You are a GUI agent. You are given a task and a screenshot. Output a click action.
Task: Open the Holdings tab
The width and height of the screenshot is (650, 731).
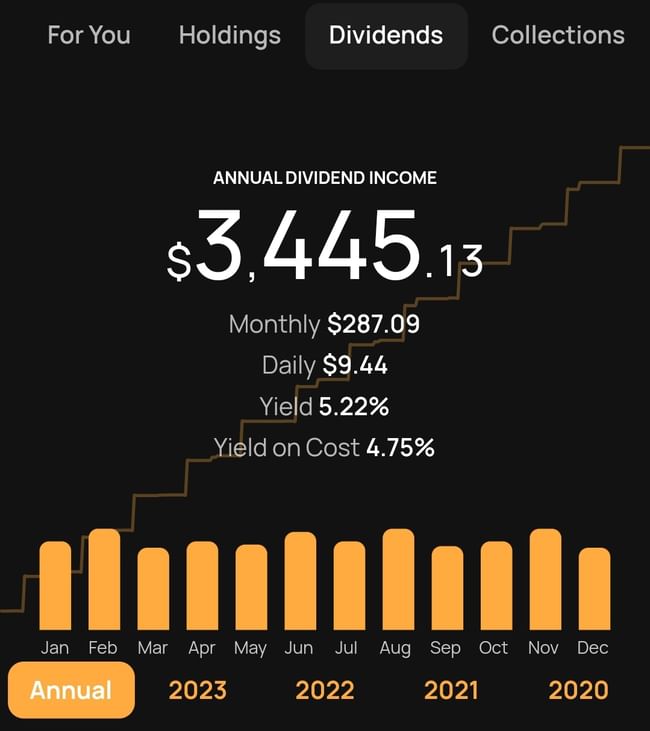(229, 35)
